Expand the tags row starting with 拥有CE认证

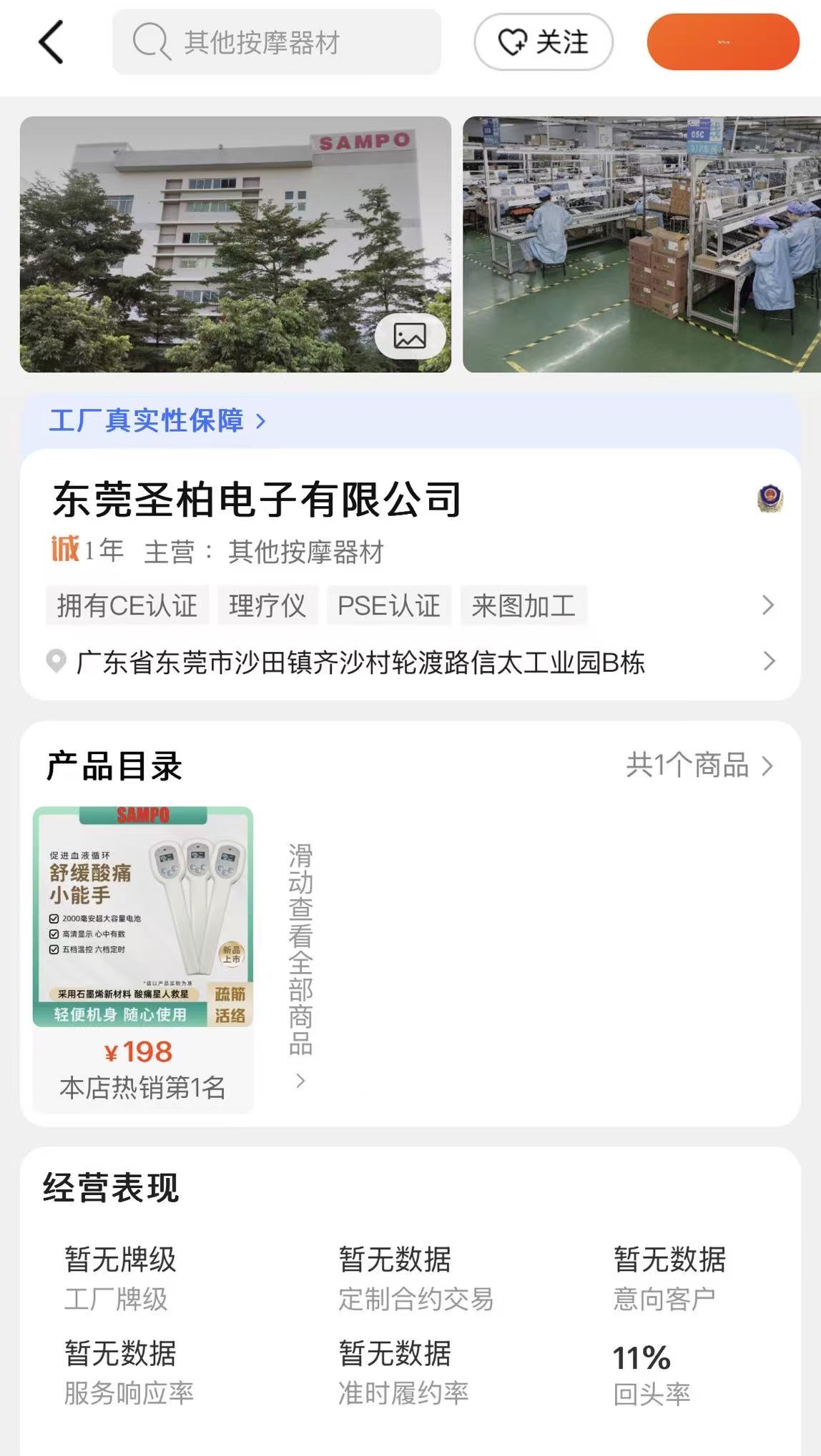(768, 605)
